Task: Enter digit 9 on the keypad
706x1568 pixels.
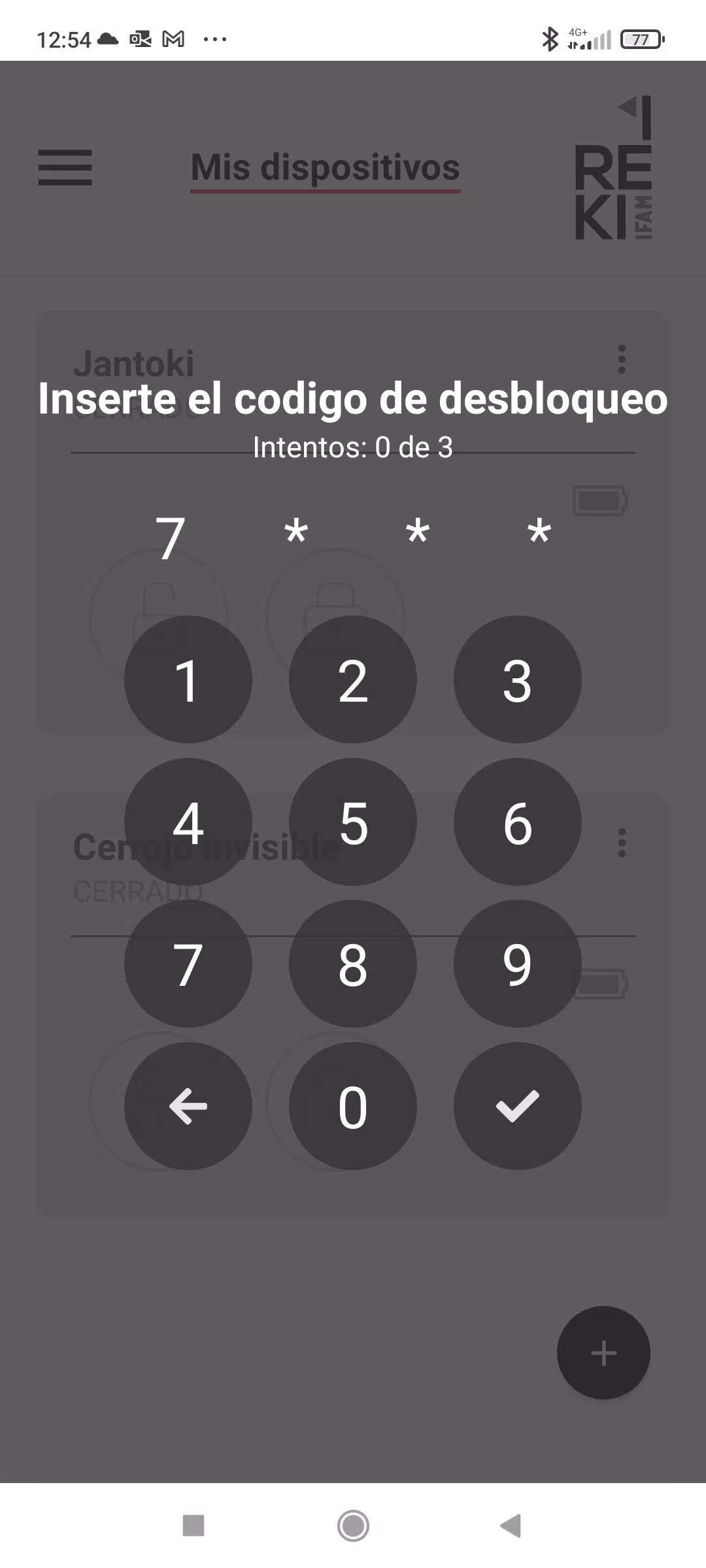Action: pyautogui.click(x=517, y=964)
